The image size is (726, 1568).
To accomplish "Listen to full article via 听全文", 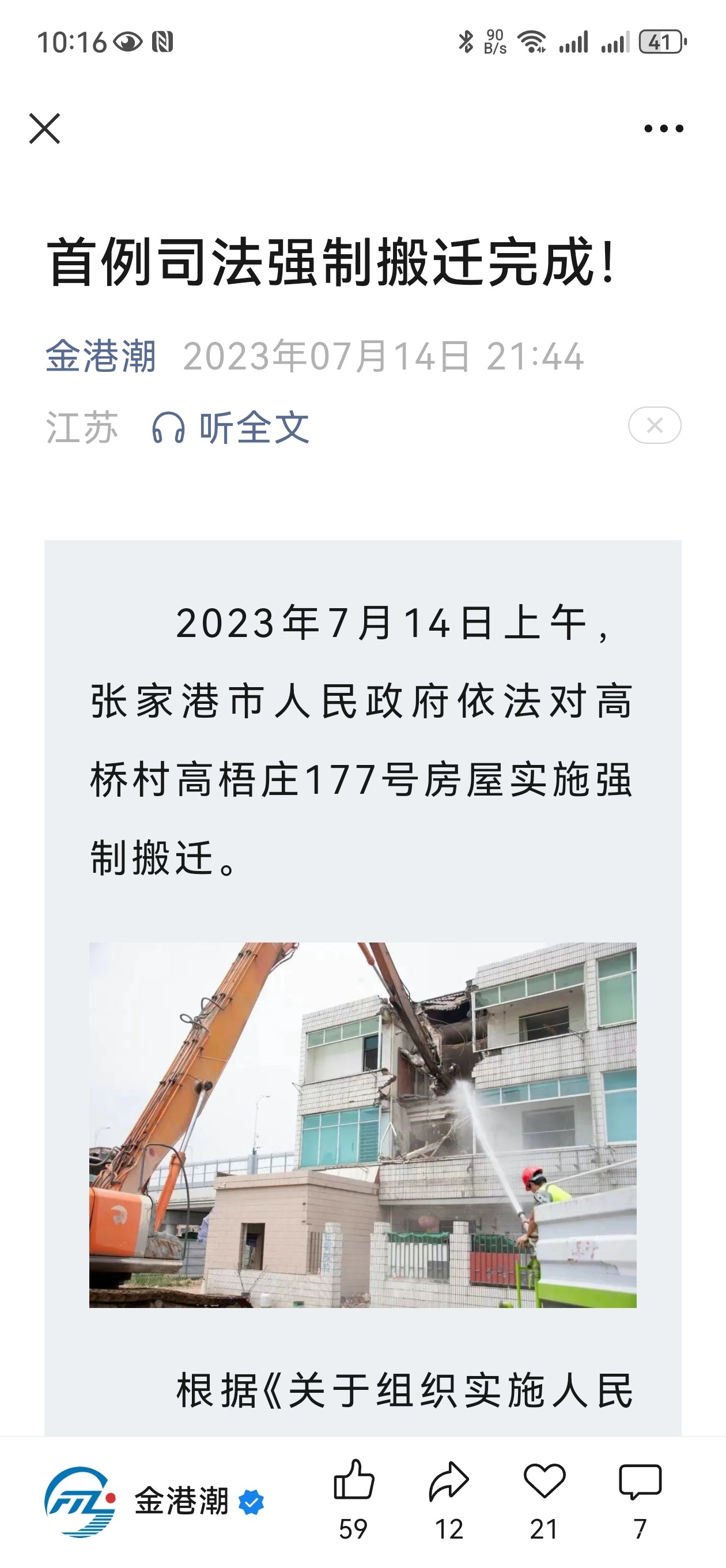I will tap(231, 427).
